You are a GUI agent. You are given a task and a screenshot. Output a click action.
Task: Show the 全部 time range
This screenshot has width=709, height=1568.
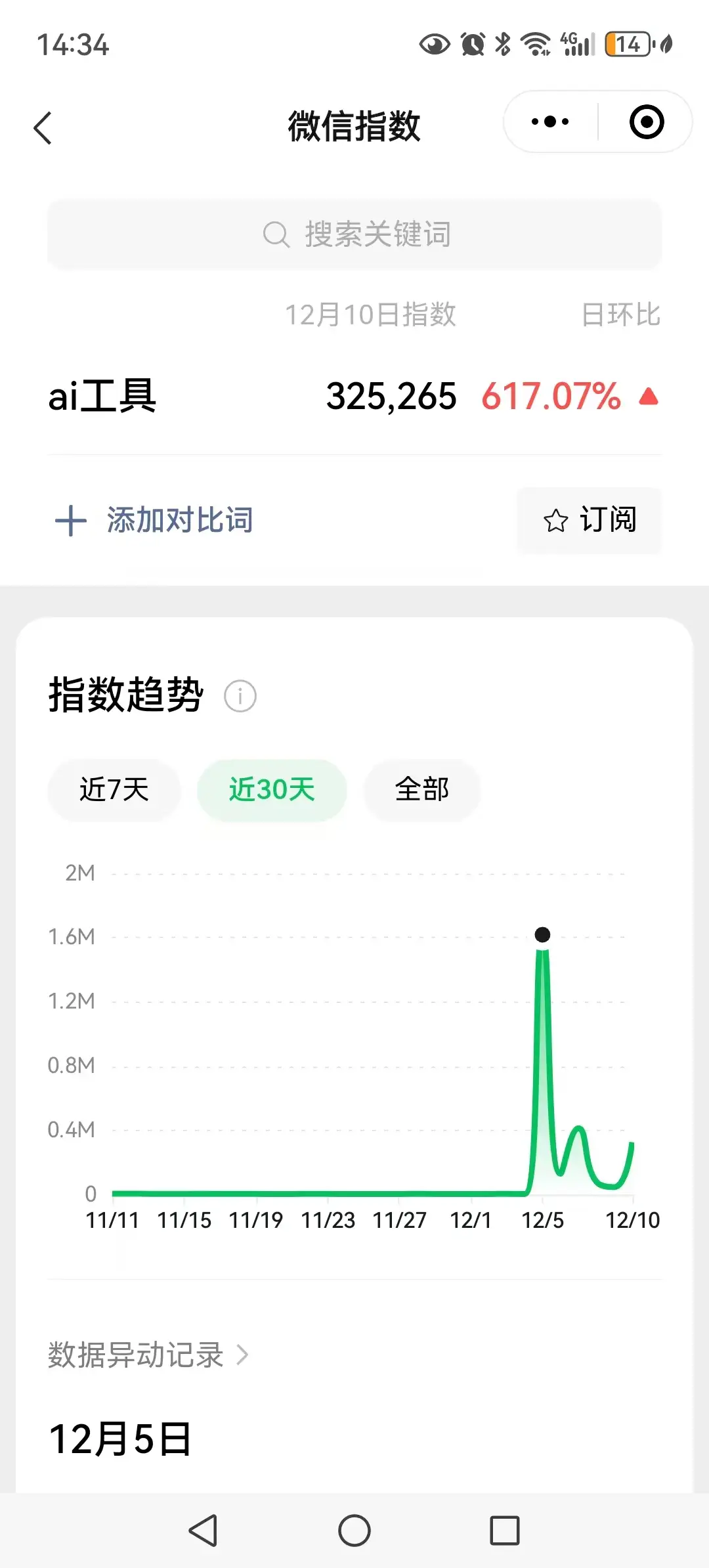[x=422, y=790]
